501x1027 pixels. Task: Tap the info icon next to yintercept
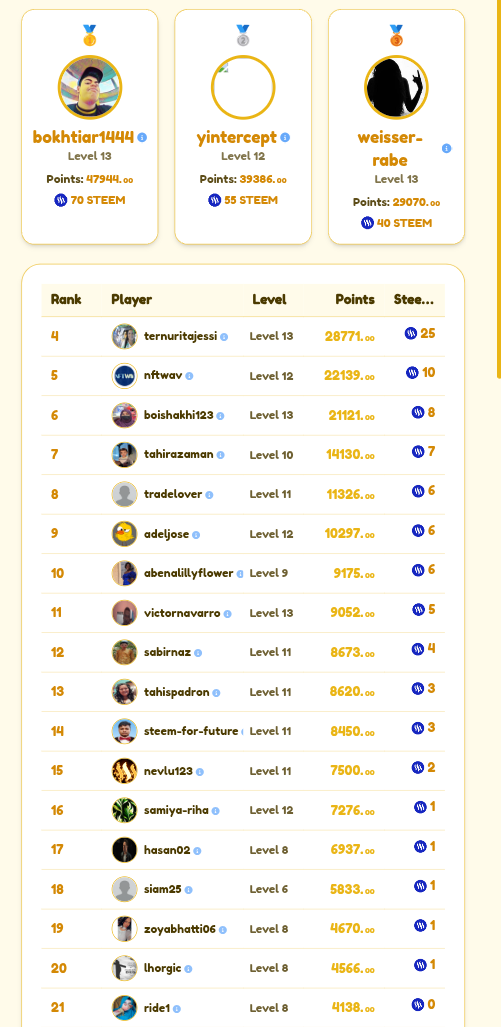(285, 138)
